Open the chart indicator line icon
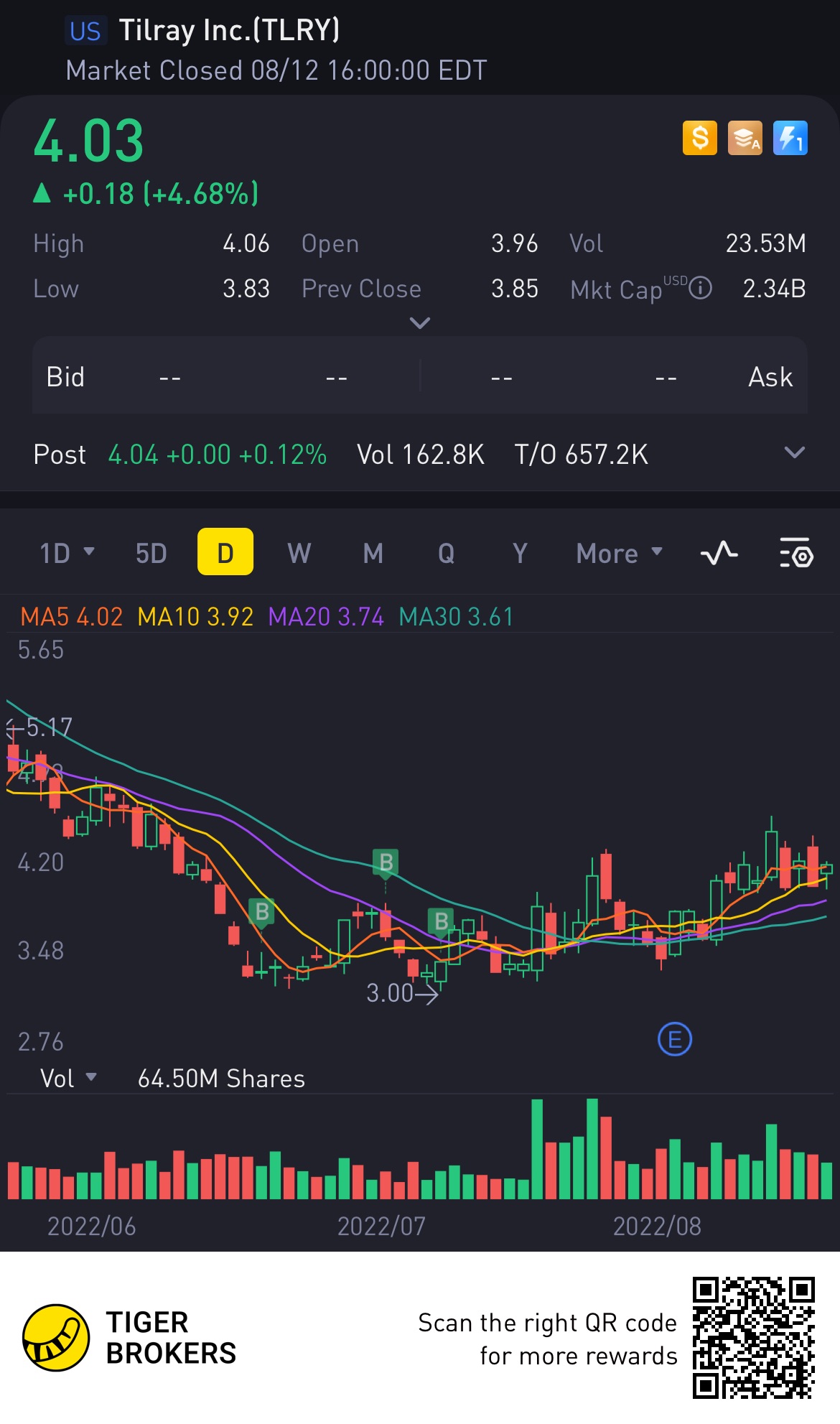The height and width of the screenshot is (1424, 840). [719, 553]
